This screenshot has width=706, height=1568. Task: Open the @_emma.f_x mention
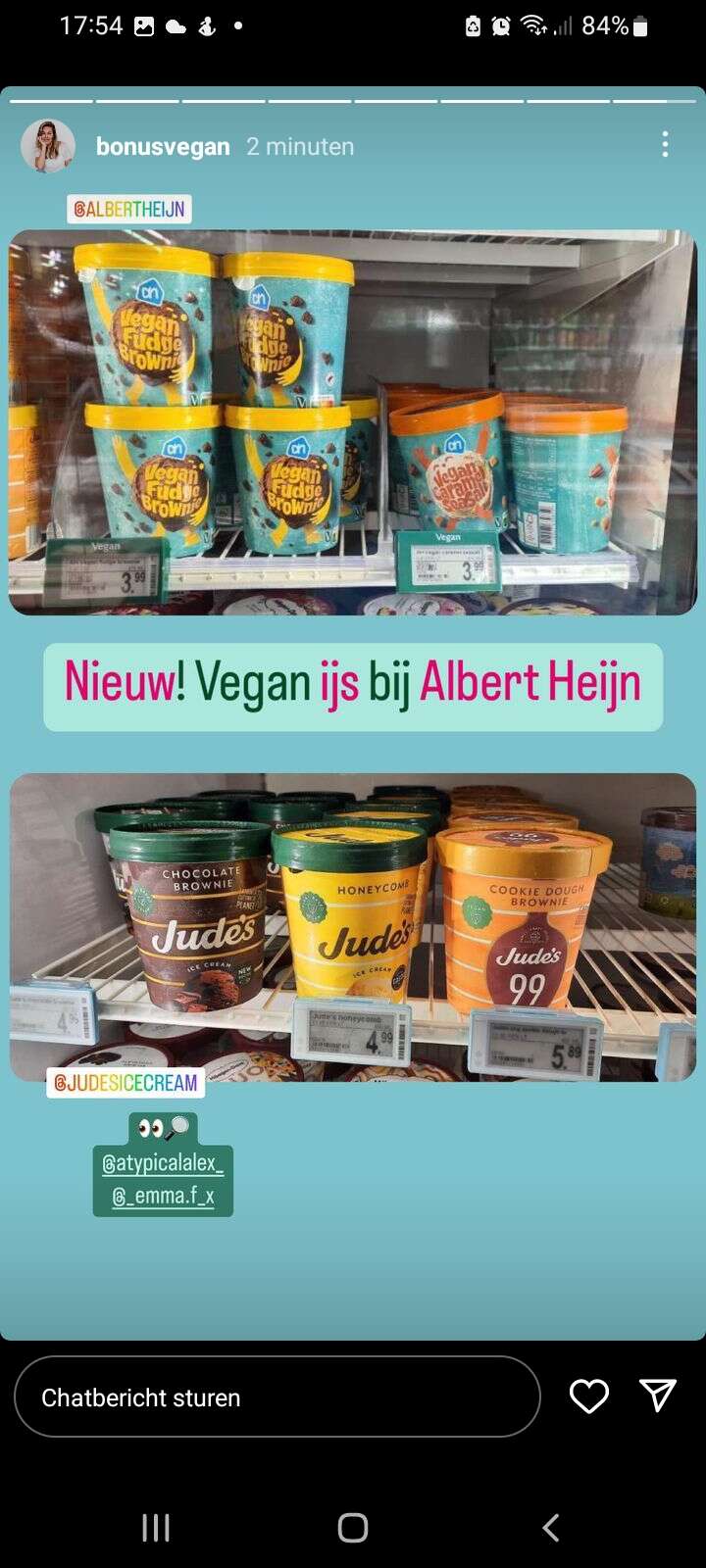[x=163, y=1196]
